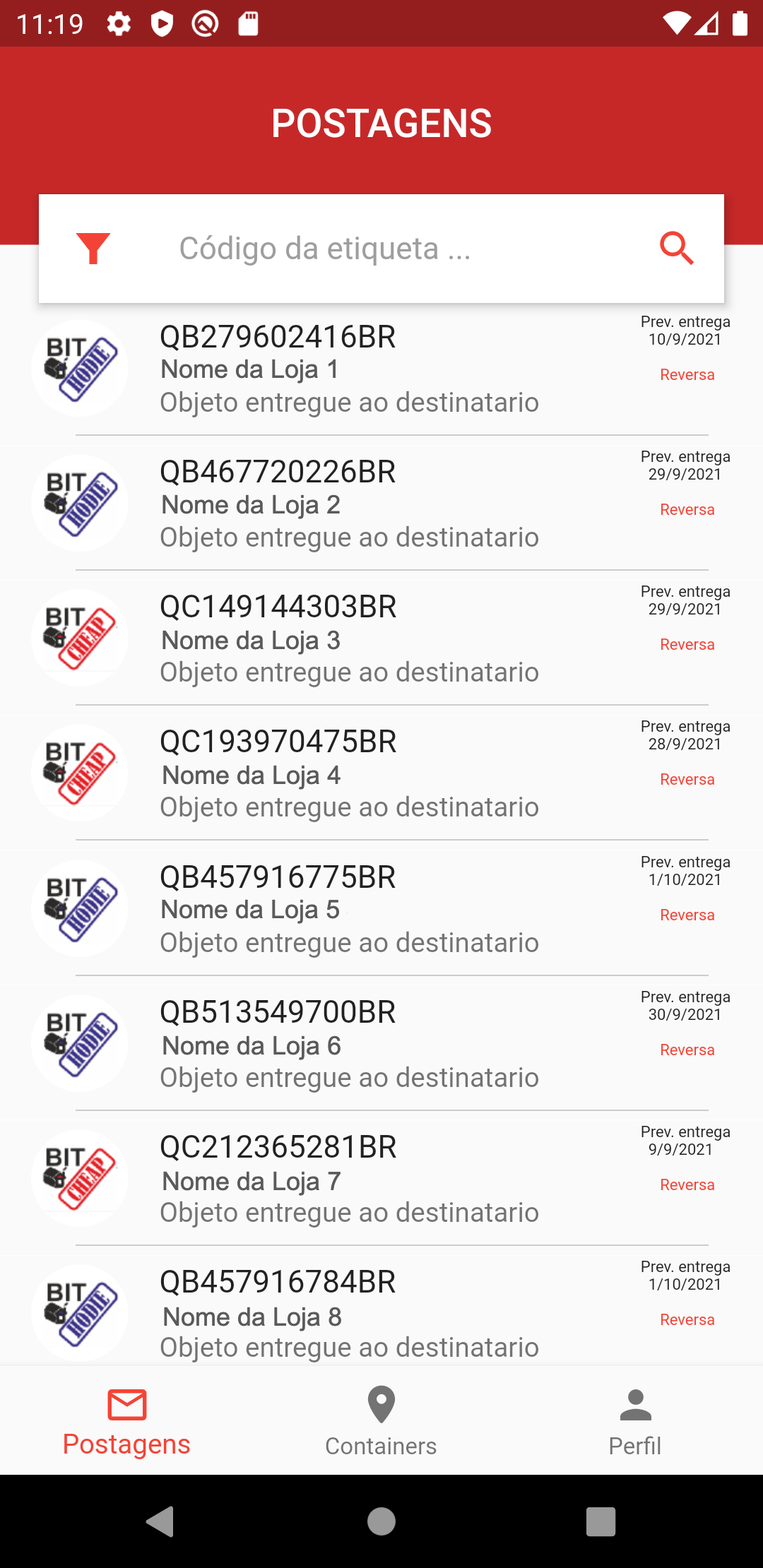
Task: Open shipment QB467720226BR
Action: coord(381,503)
